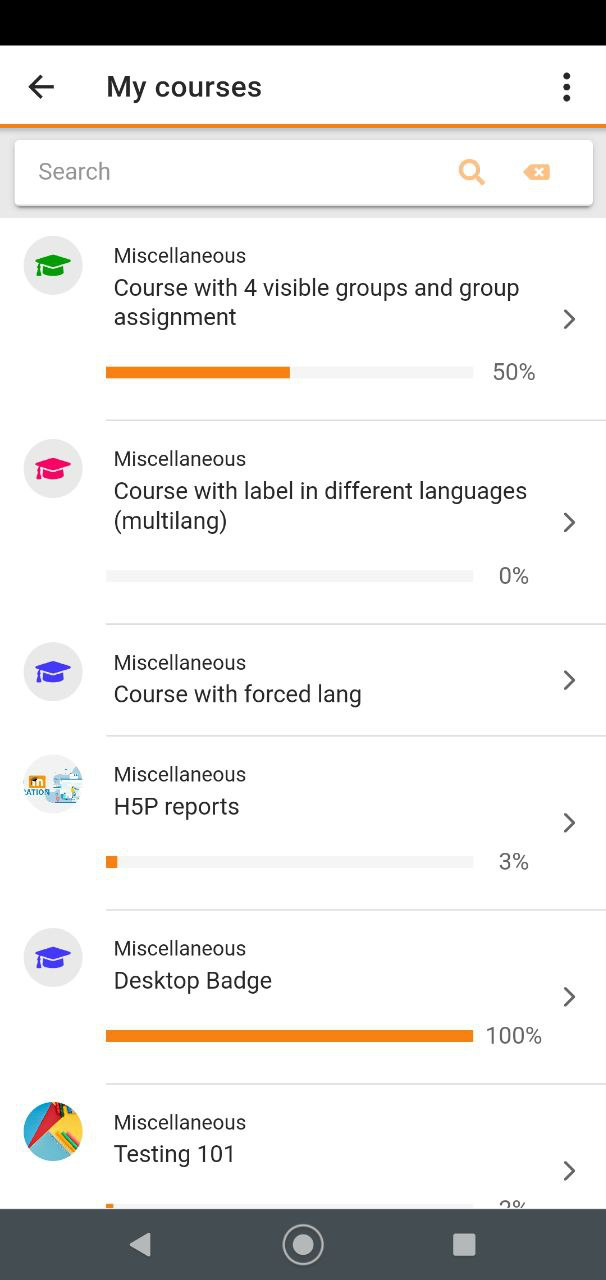The height and width of the screenshot is (1280, 606).
Task: Clear the search with the backspace icon
Action: (x=536, y=172)
